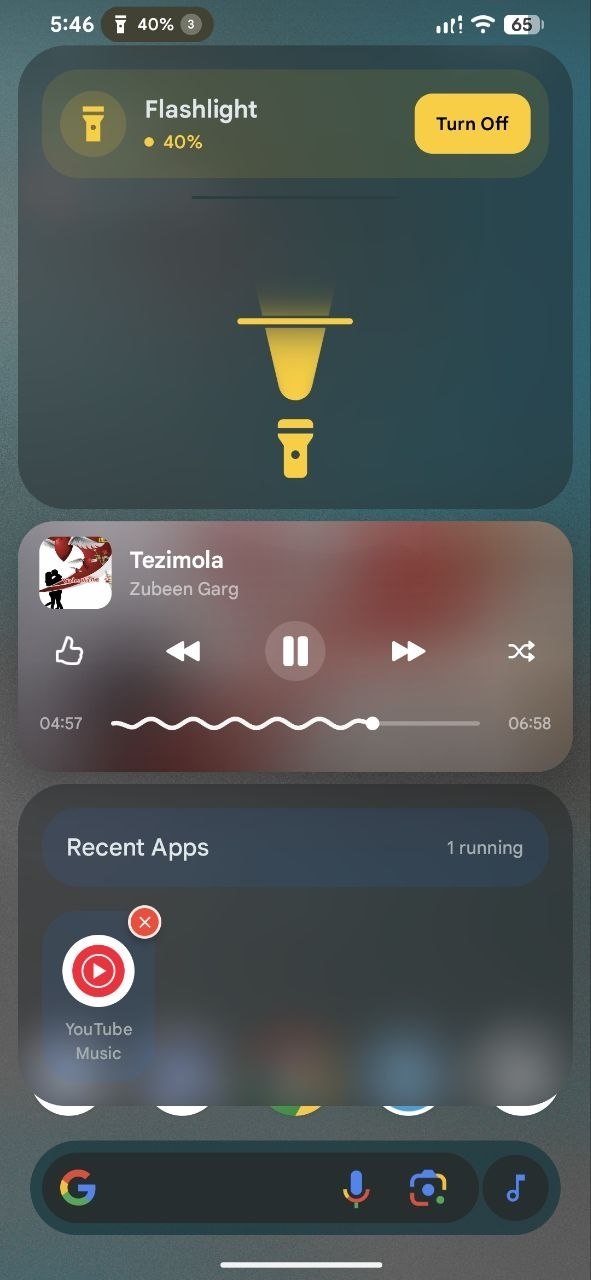Tap the song progress bar
The image size is (591, 1280).
(295, 723)
